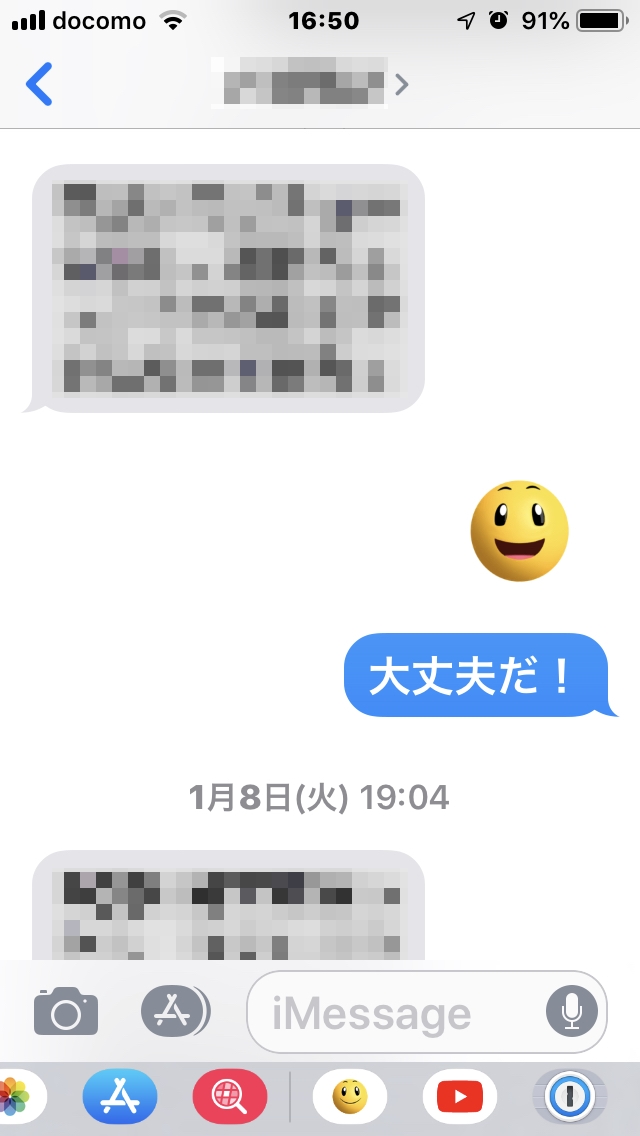Open the contact details header
Screen dimensions: 640x1136
point(310,84)
